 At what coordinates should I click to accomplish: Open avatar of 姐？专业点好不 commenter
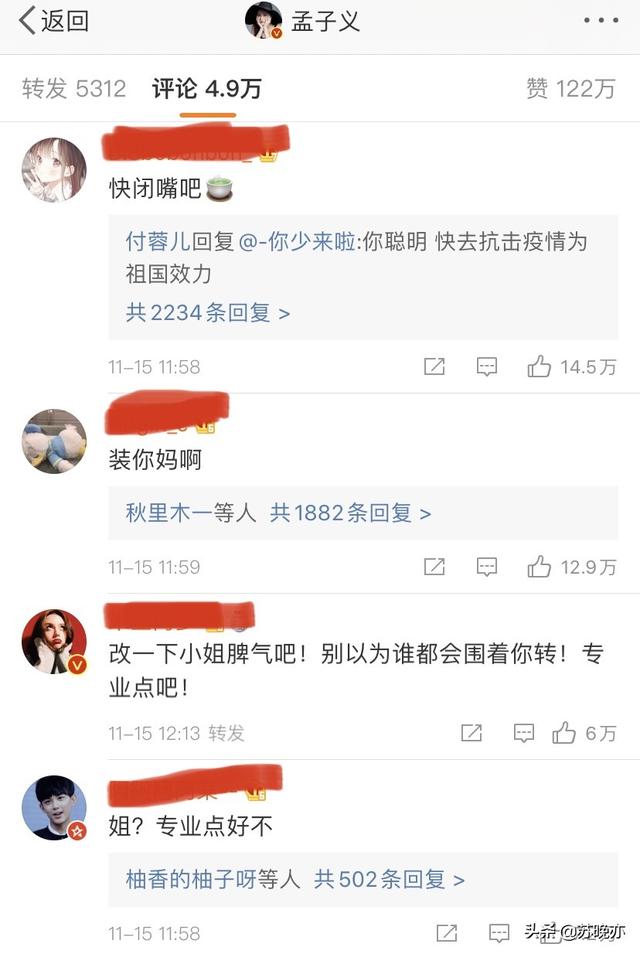pos(54,808)
